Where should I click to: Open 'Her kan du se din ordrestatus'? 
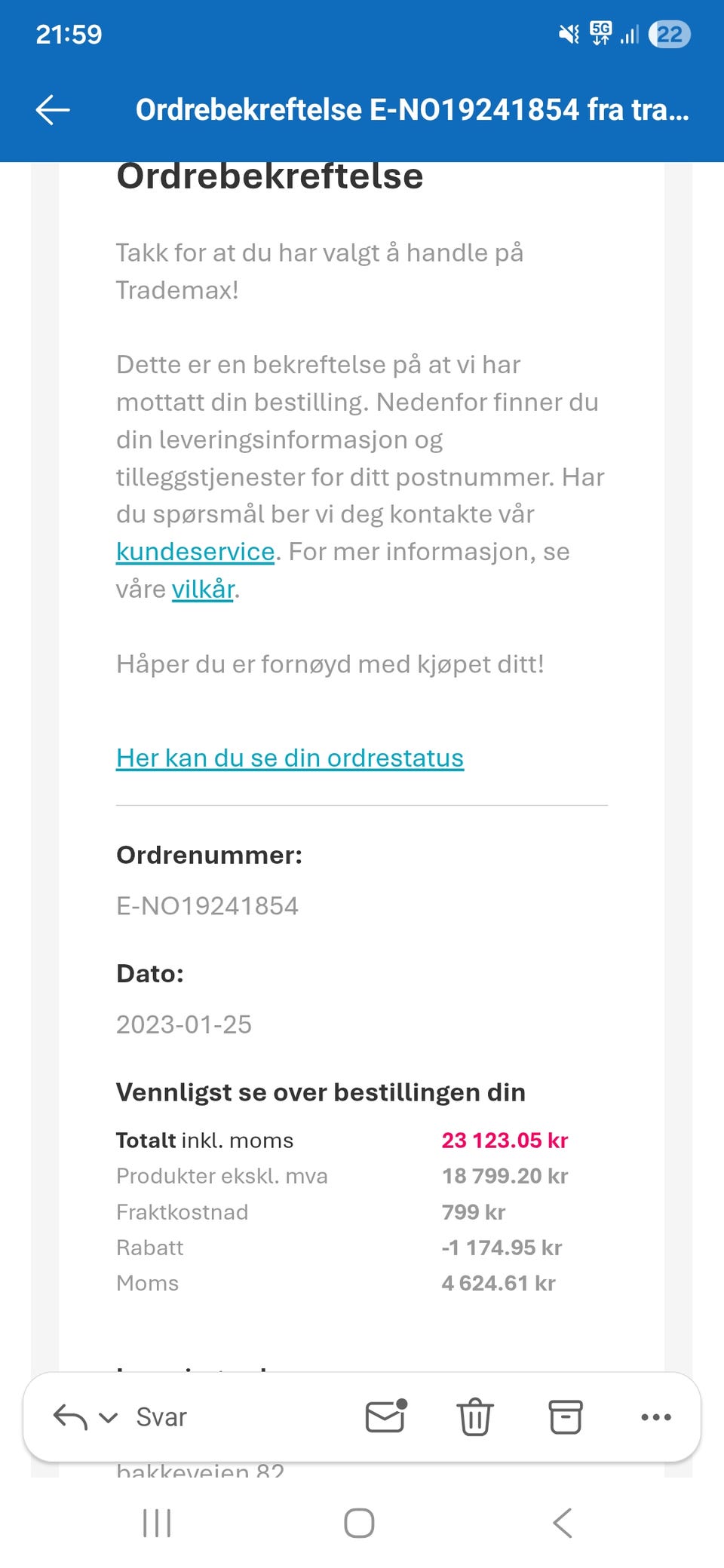point(290,757)
